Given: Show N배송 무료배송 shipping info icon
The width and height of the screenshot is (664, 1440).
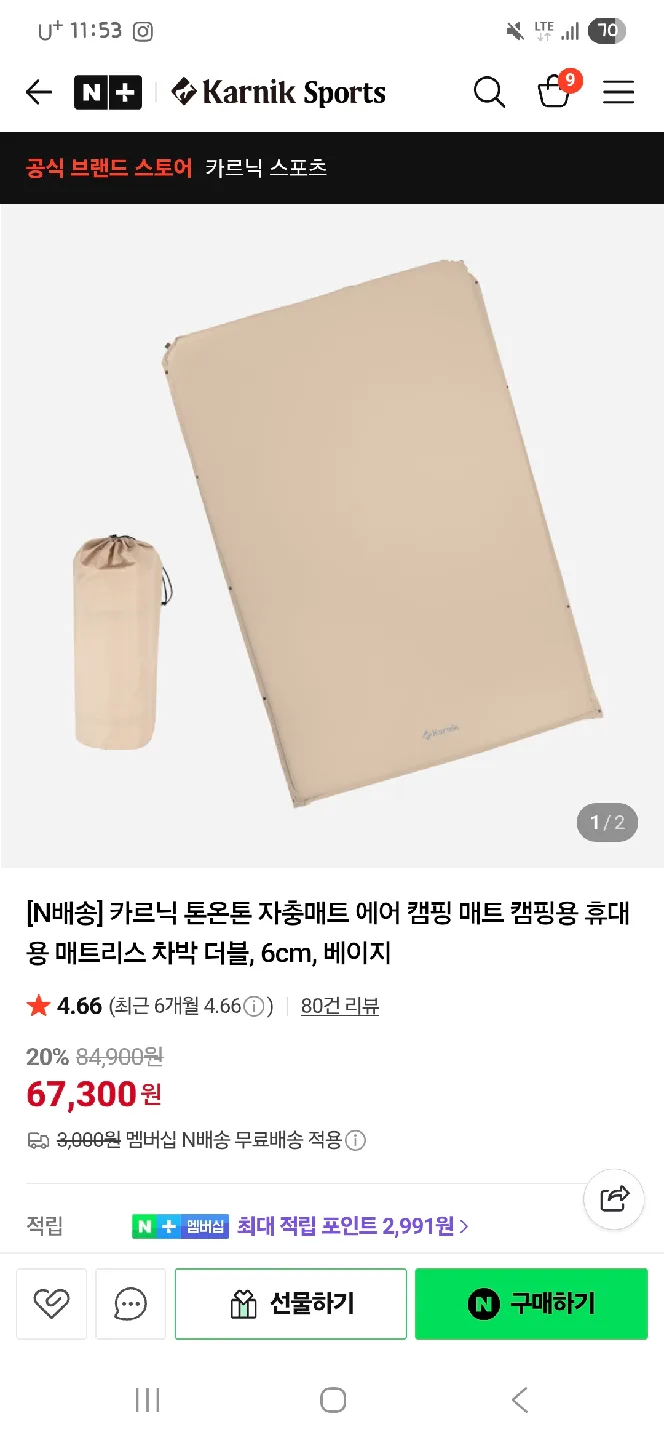Looking at the screenshot, I should [x=356, y=1140].
